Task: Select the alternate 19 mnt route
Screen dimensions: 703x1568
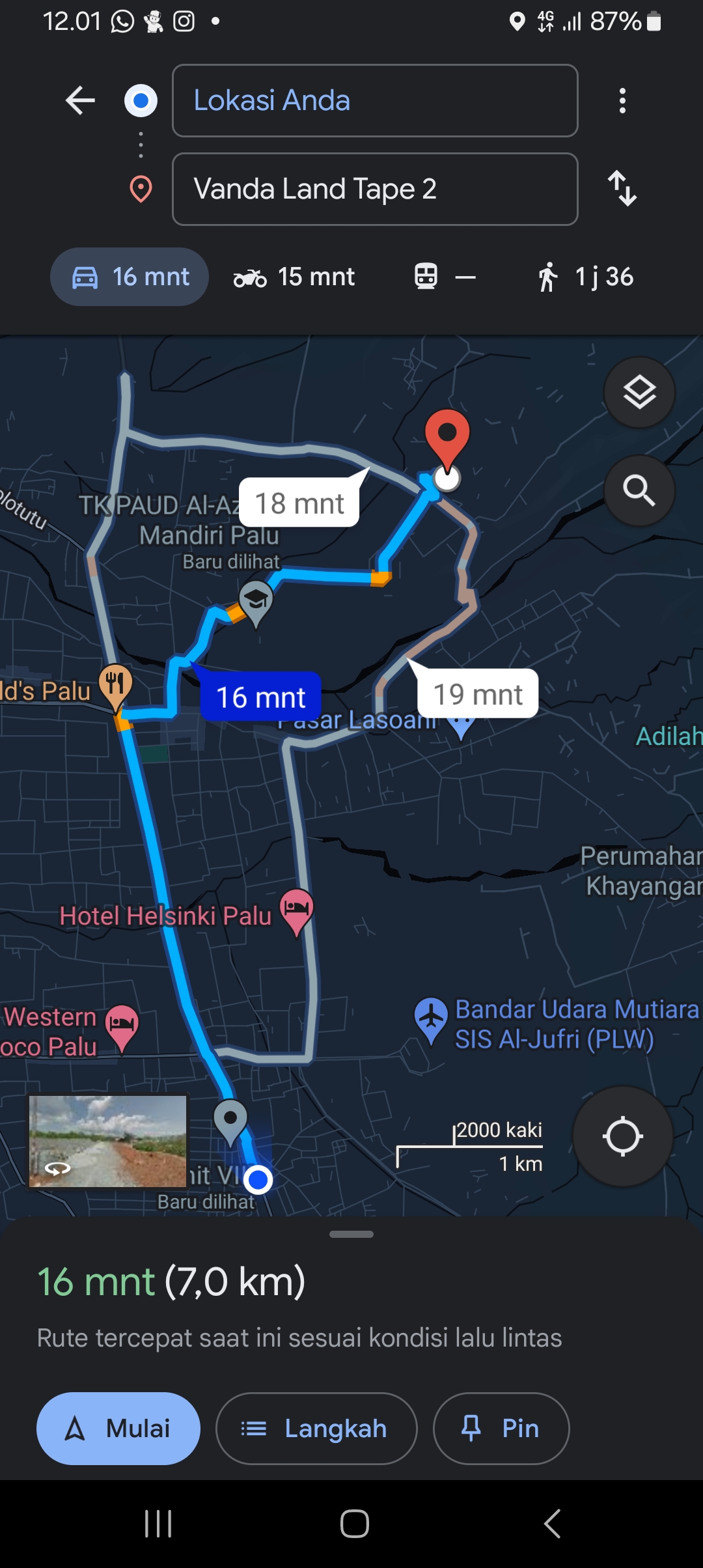Action: (x=478, y=693)
